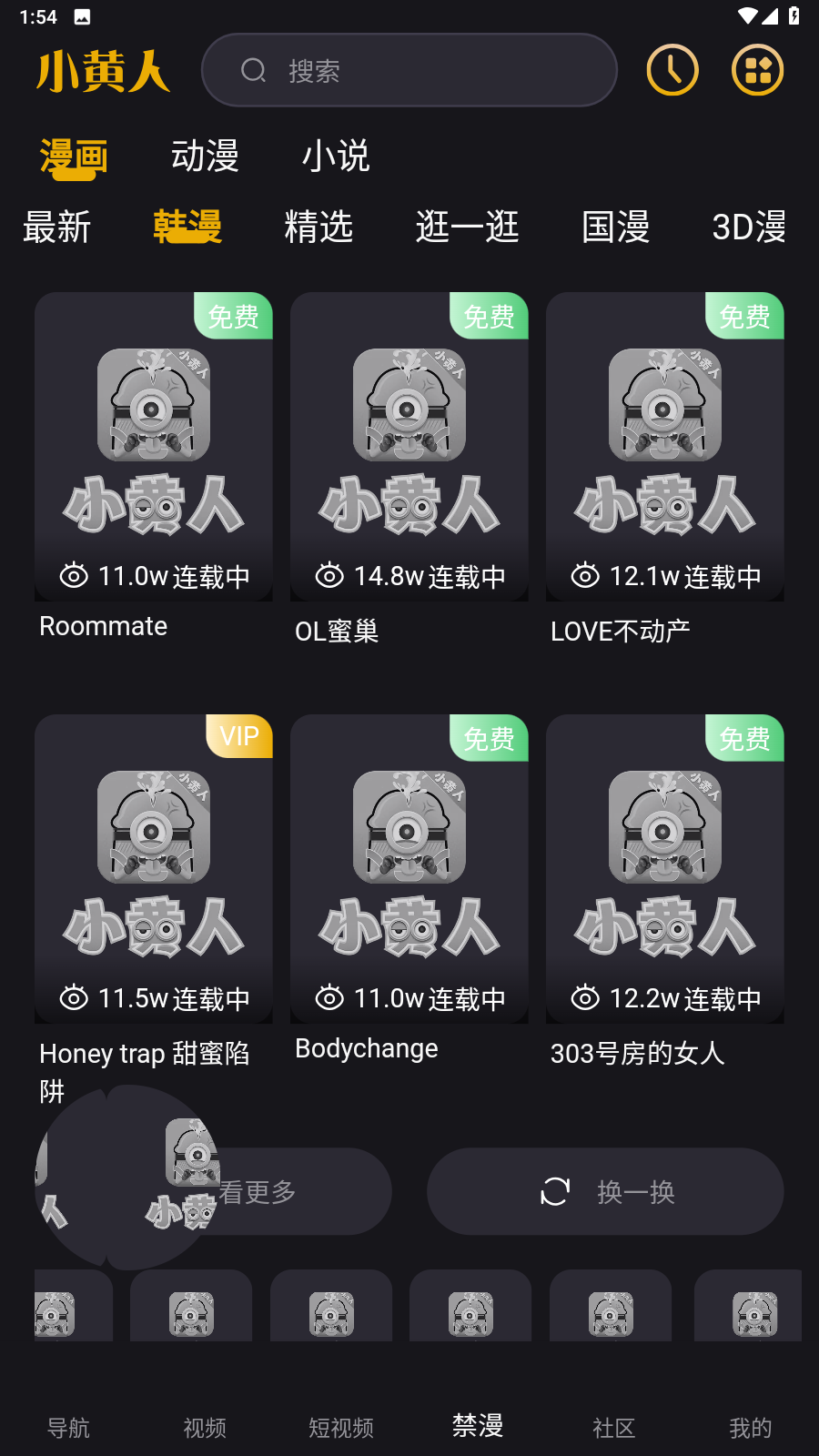Select the 3D漫 category
This screenshot has height=1456, width=819.
pos(749,227)
